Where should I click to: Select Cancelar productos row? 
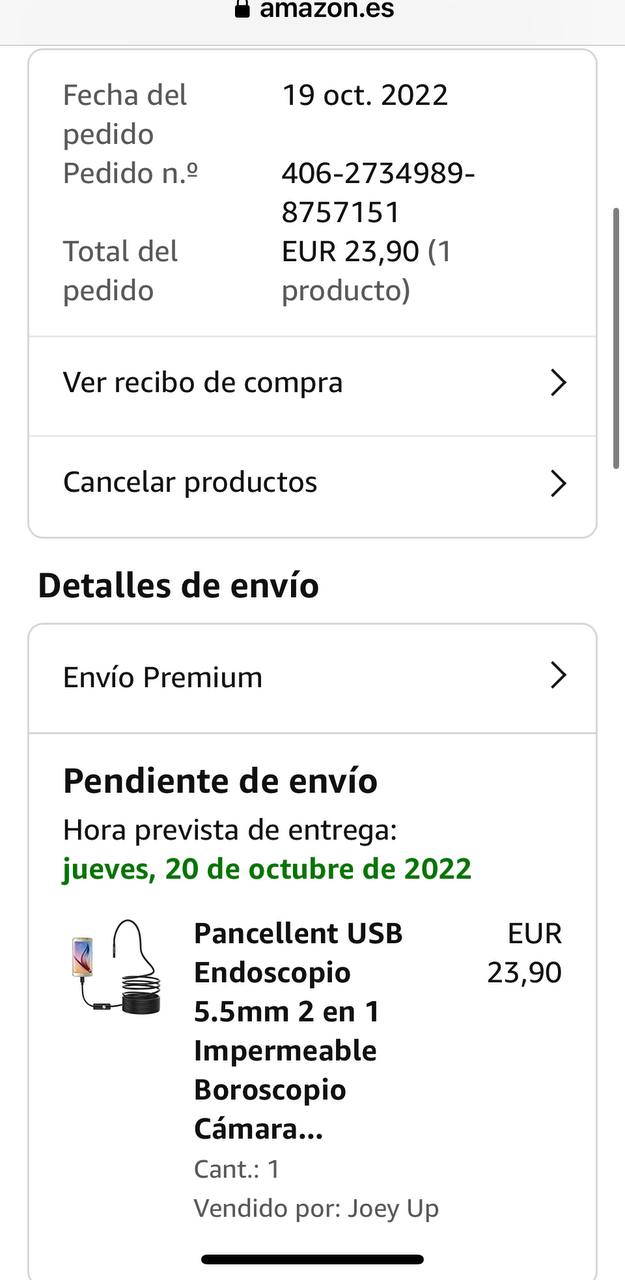pos(312,483)
